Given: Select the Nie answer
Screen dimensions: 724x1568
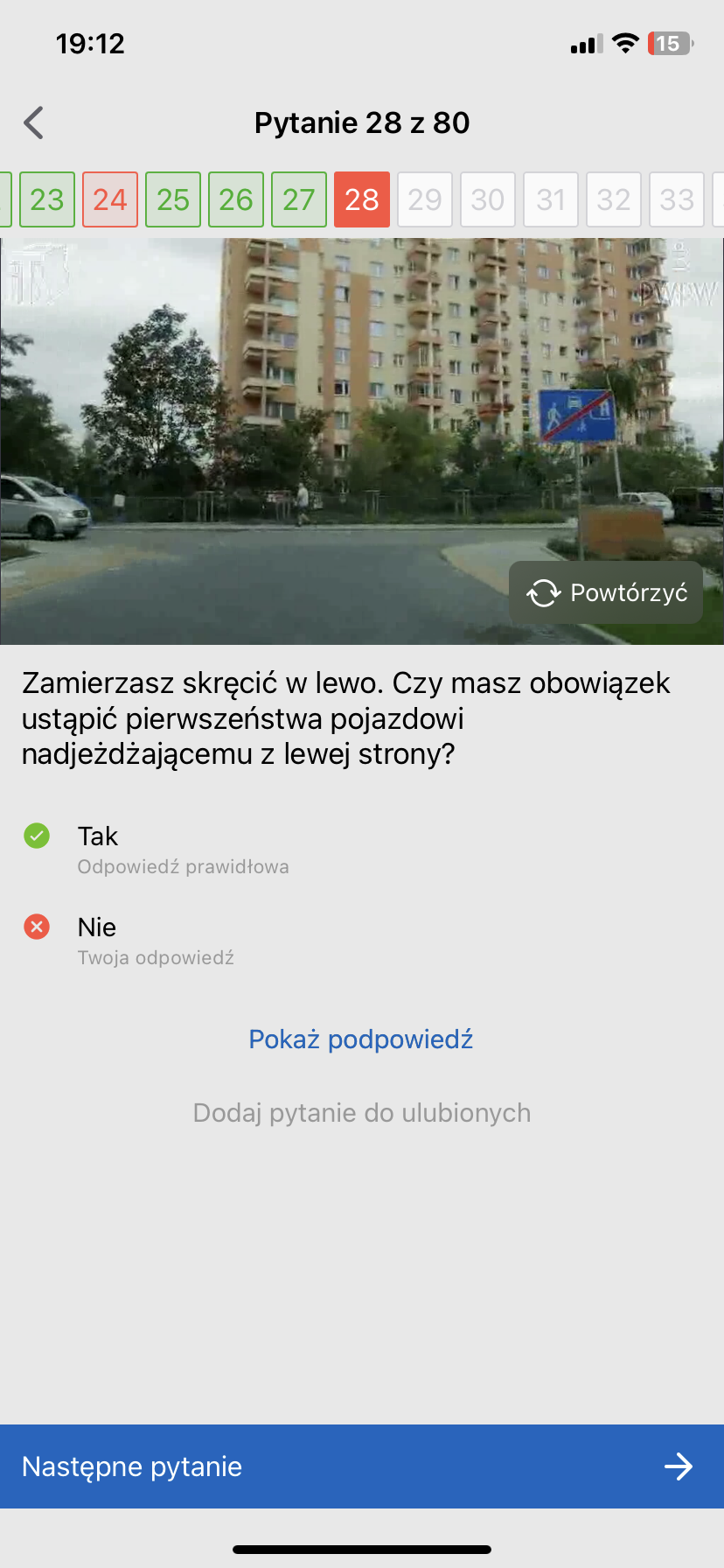Looking at the screenshot, I should tap(96, 927).
